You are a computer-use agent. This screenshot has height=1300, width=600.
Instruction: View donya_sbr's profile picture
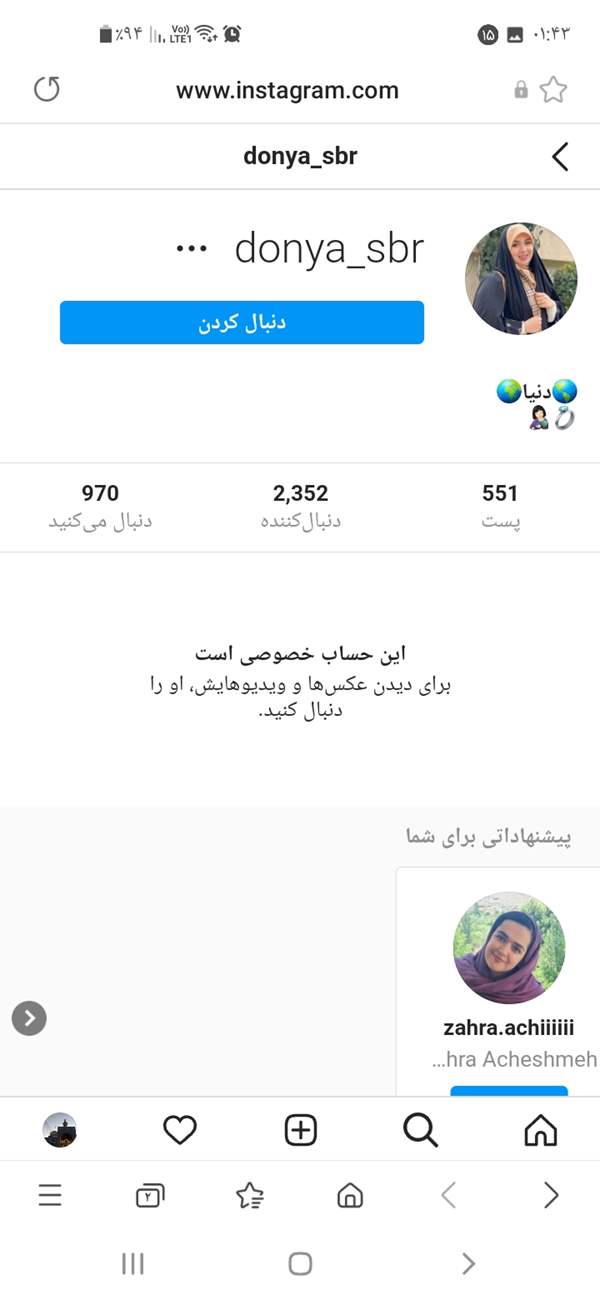pyautogui.click(x=521, y=278)
